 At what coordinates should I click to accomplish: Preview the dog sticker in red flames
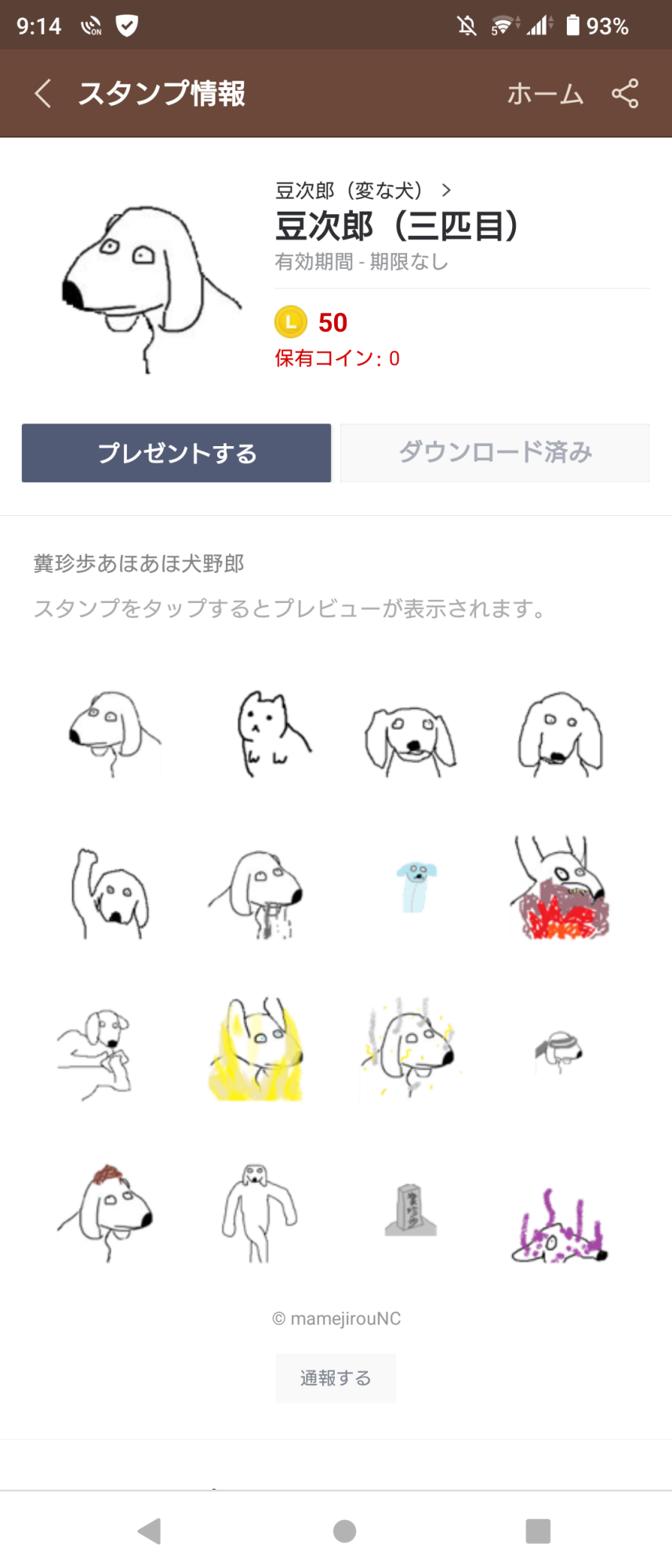point(559,890)
